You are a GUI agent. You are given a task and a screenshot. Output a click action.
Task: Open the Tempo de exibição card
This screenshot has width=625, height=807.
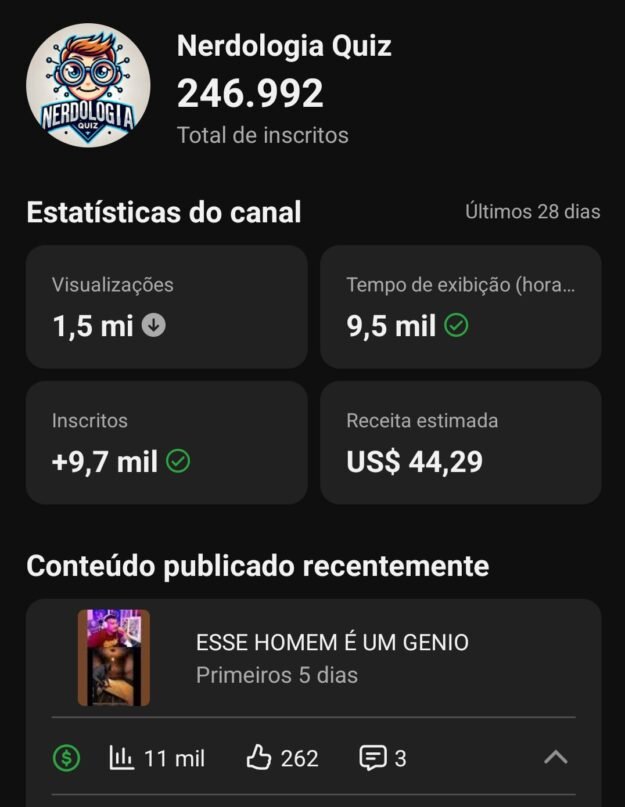click(x=460, y=306)
